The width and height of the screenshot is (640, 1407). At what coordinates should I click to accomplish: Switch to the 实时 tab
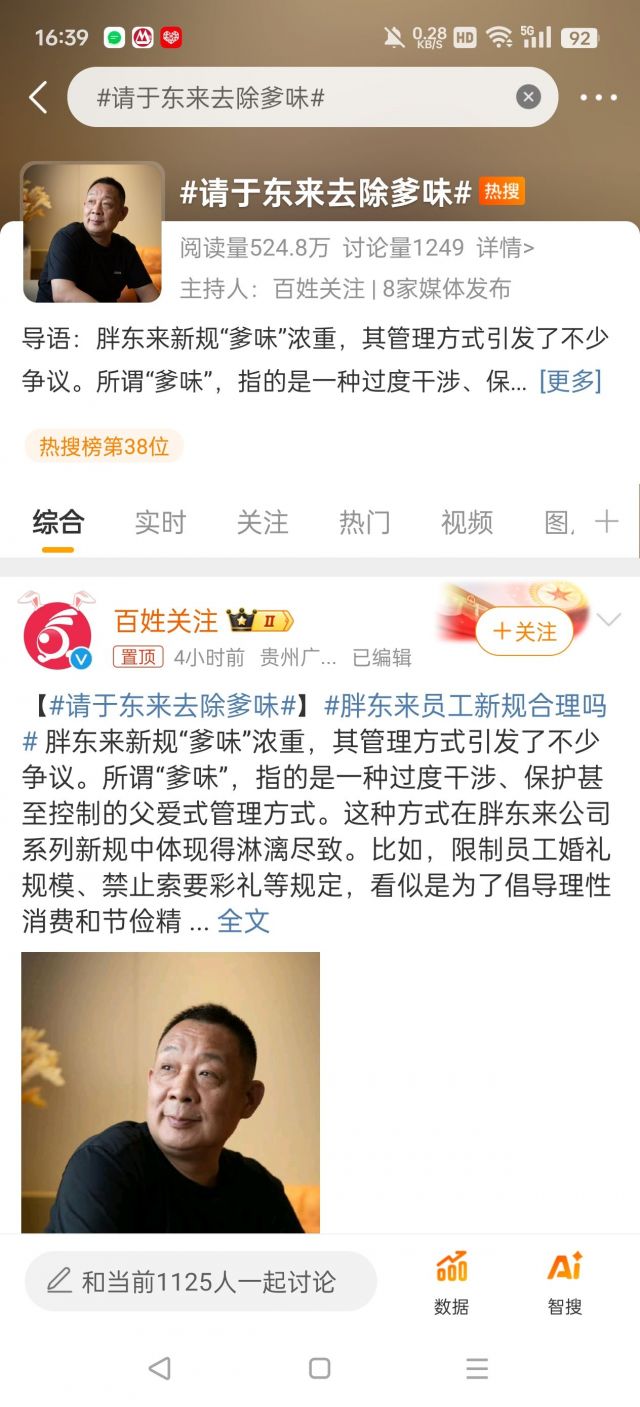coord(160,522)
